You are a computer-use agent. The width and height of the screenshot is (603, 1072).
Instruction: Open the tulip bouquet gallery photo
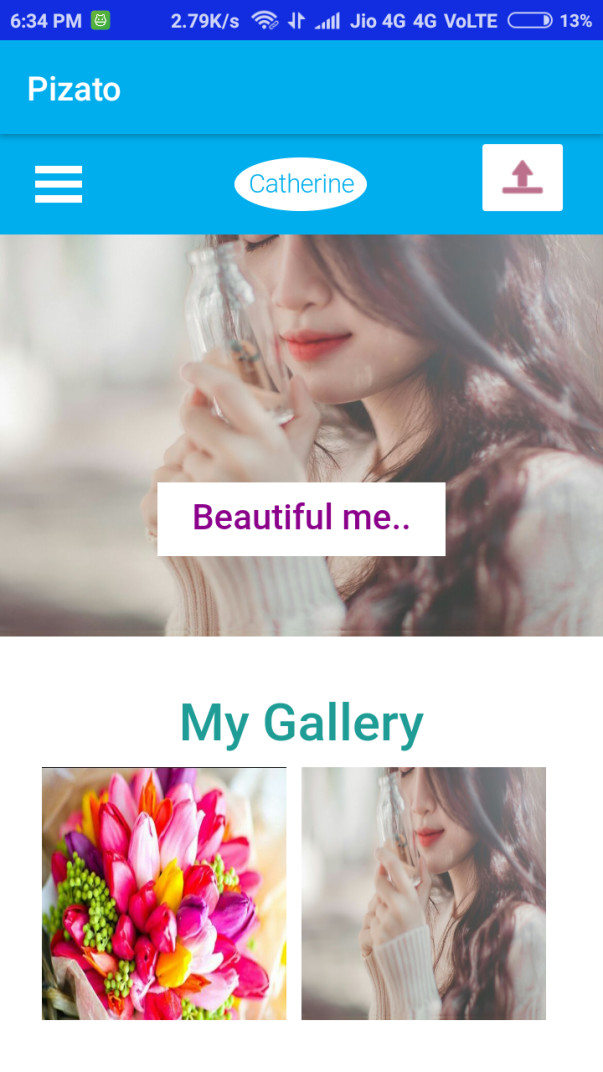click(164, 893)
